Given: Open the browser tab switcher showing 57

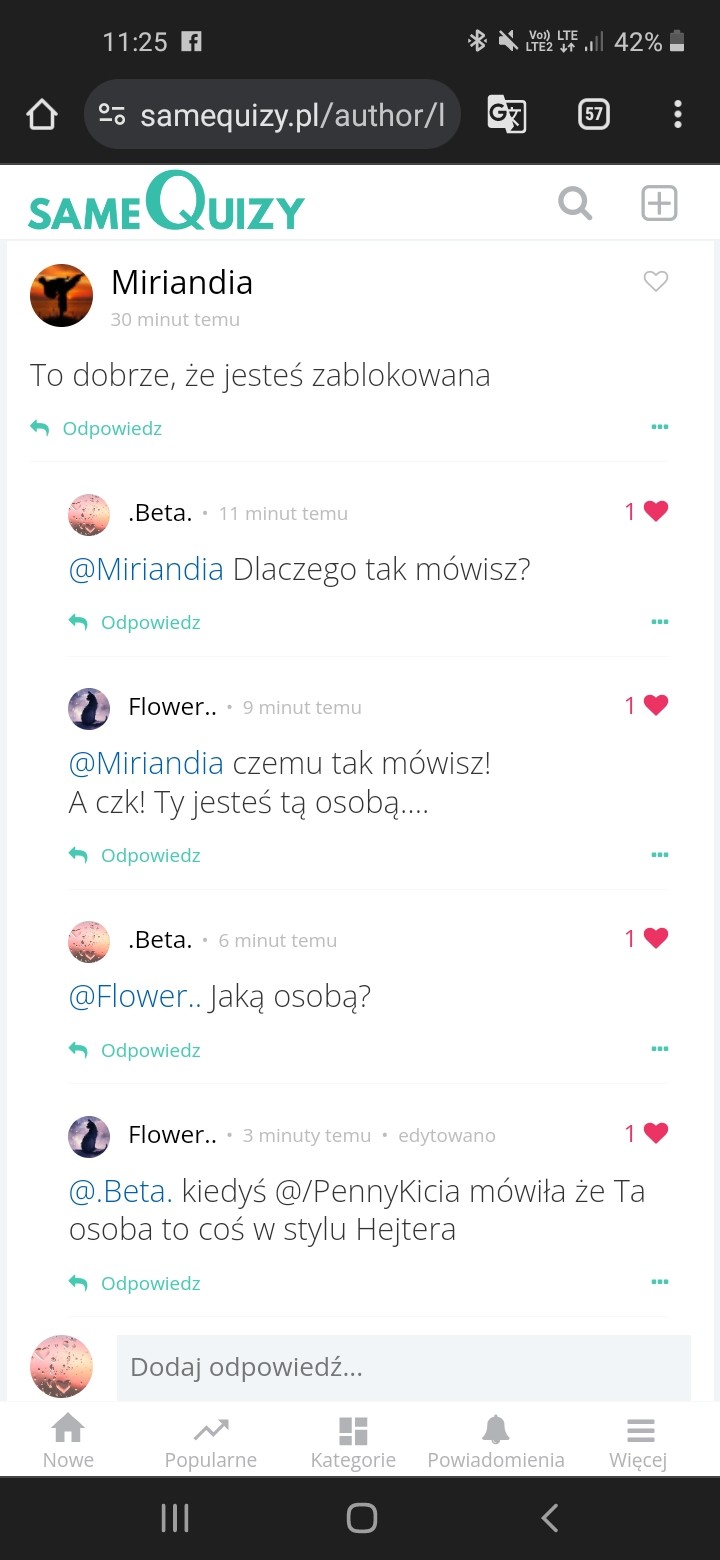Looking at the screenshot, I should 594,115.
